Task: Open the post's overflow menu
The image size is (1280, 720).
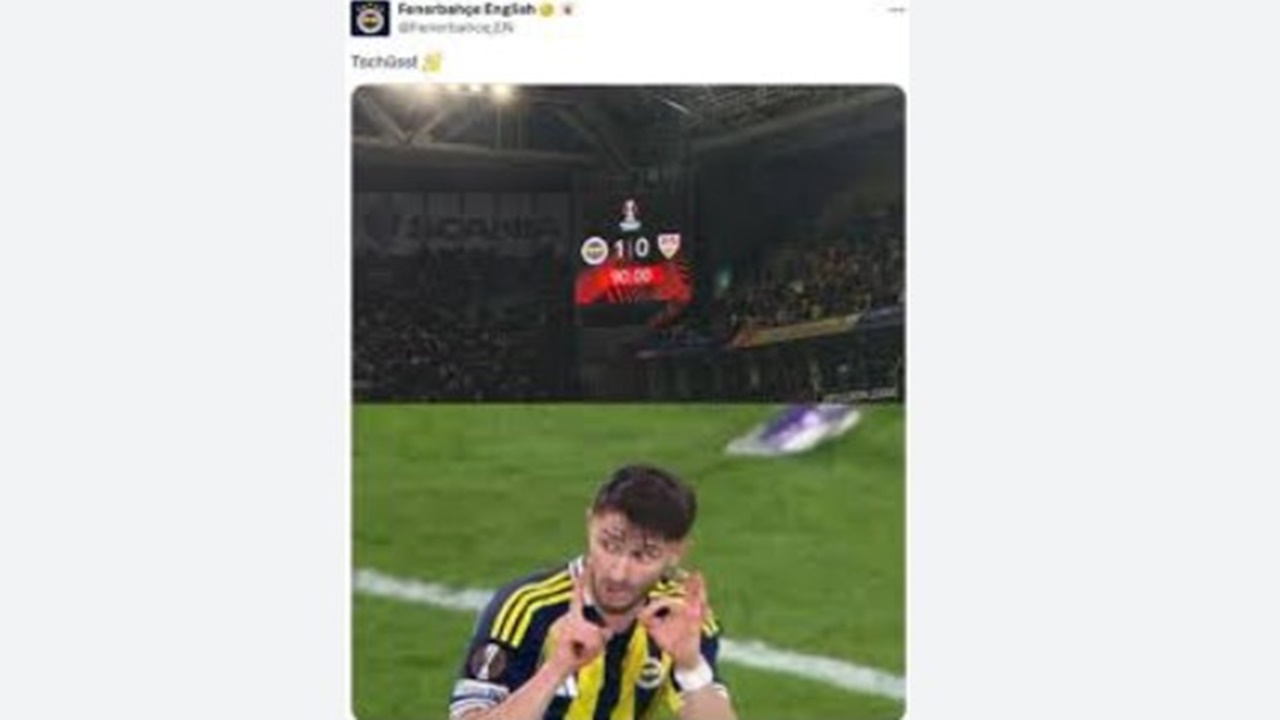Action: coord(896,10)
